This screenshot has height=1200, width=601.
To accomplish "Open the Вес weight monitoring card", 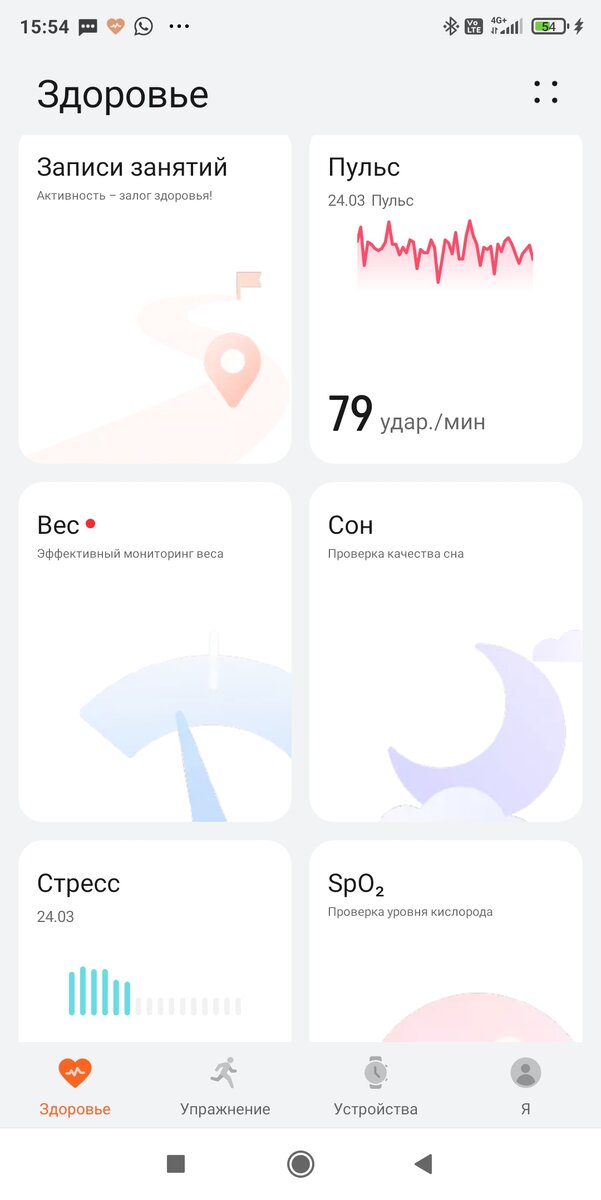I will coord(155,652).
